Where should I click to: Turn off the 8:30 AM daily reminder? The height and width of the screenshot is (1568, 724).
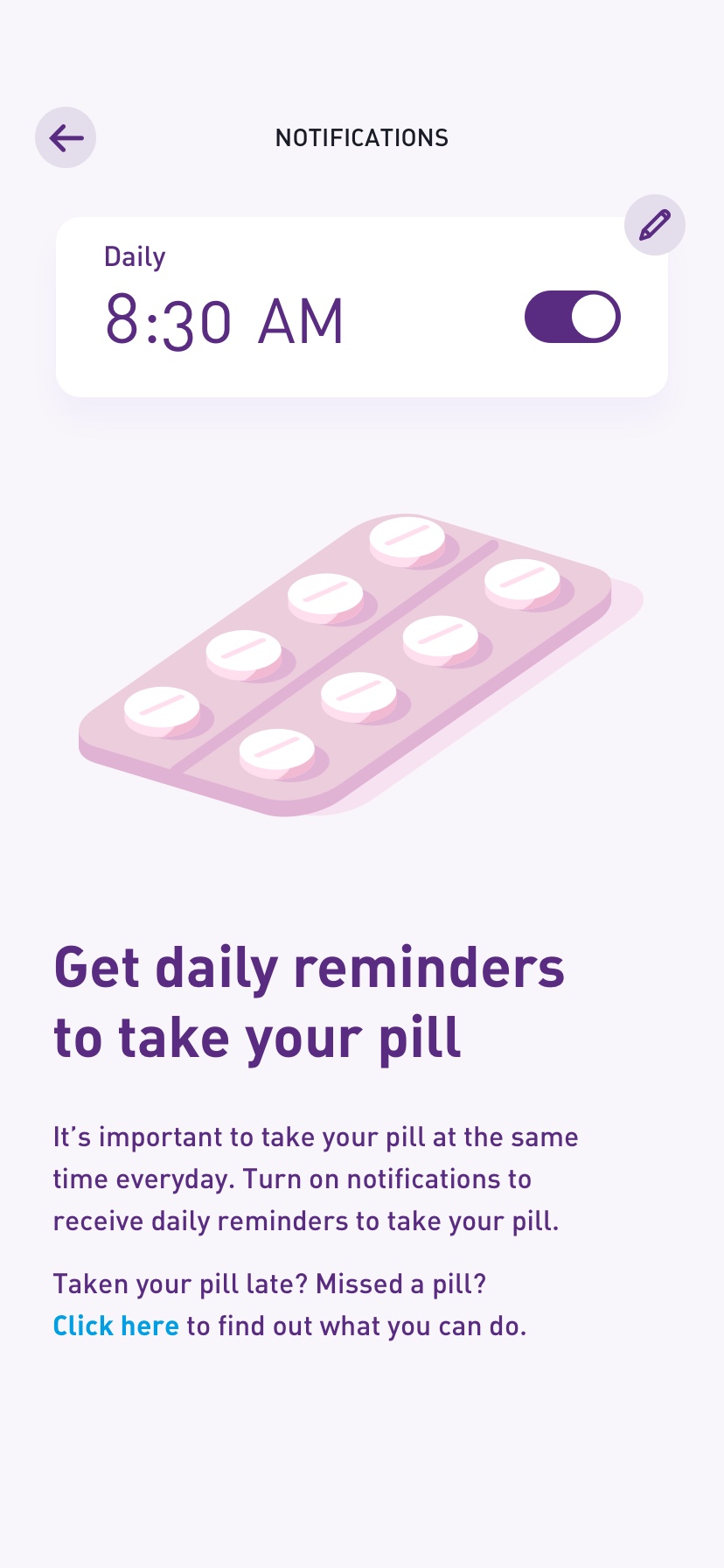coord(572,317)
